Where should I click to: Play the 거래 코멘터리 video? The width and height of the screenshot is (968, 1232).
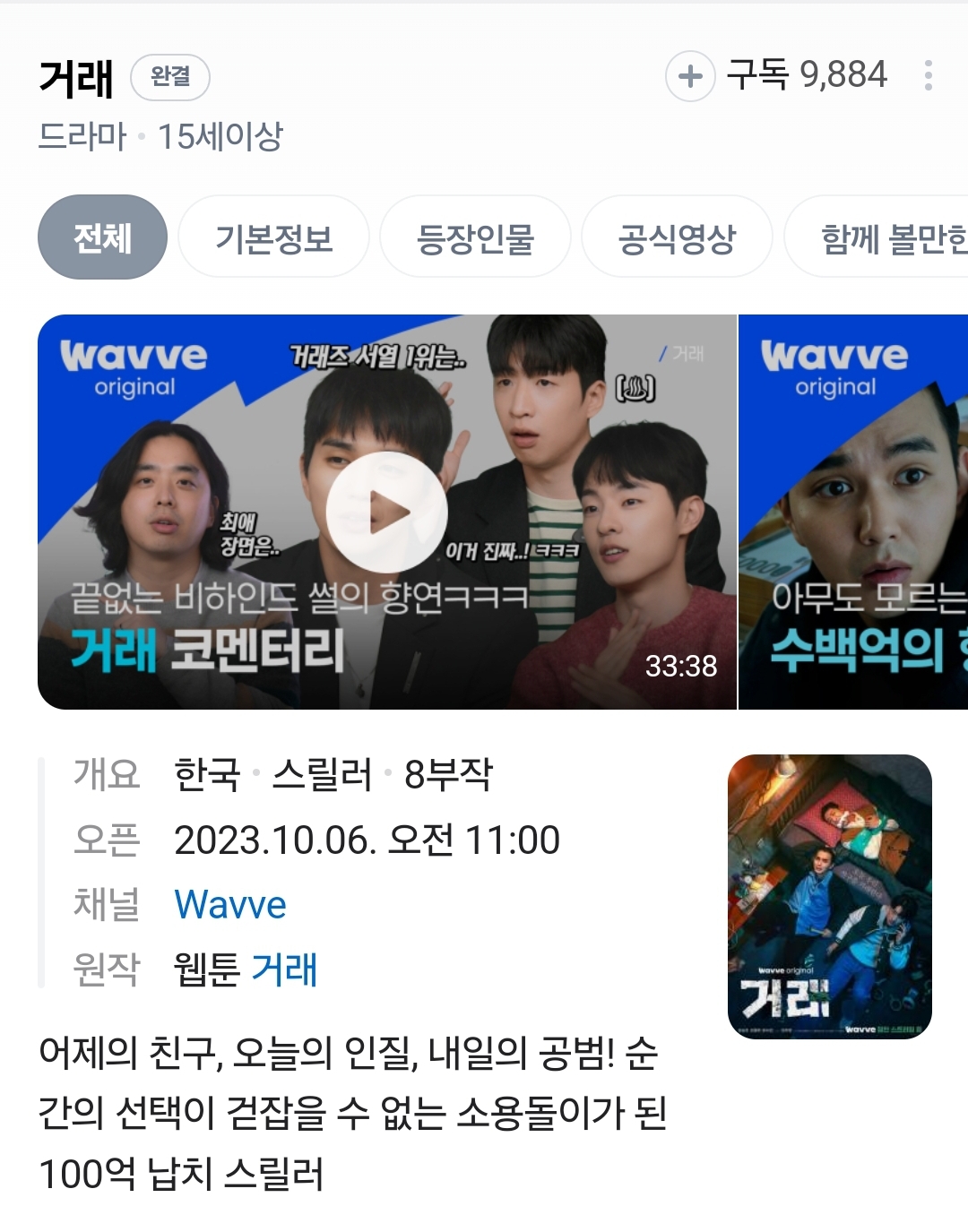[386, 513]
